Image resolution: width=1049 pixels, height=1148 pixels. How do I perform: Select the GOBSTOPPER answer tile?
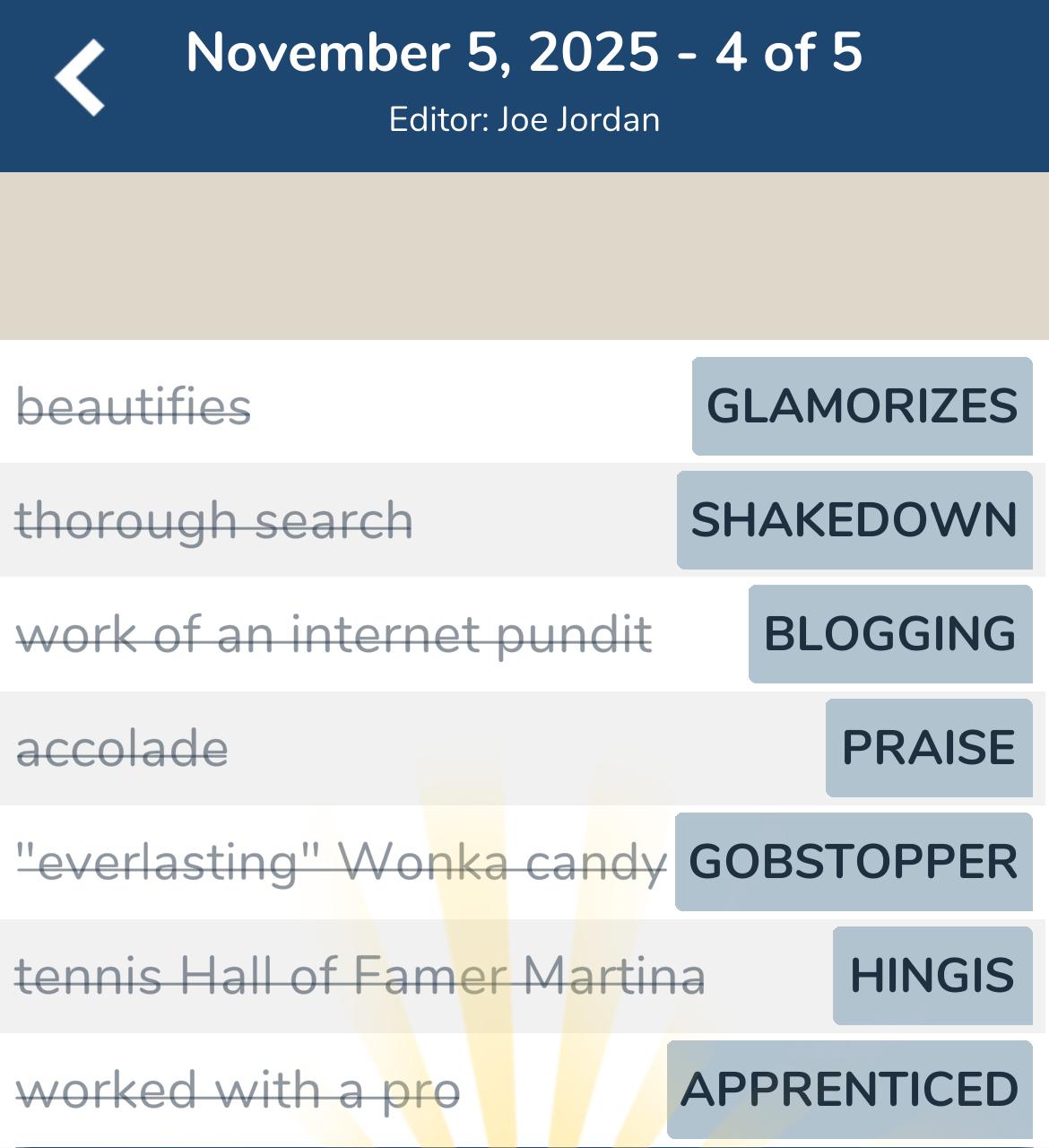(x=853, y=863)
